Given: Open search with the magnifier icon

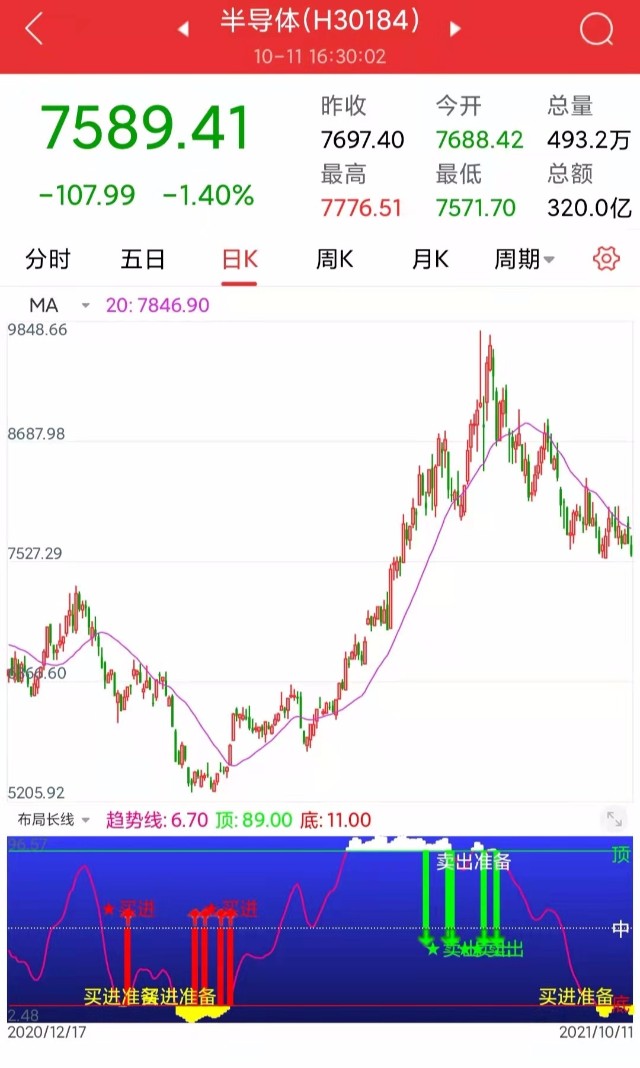Looking at the screenshot, I should point(596,29).
